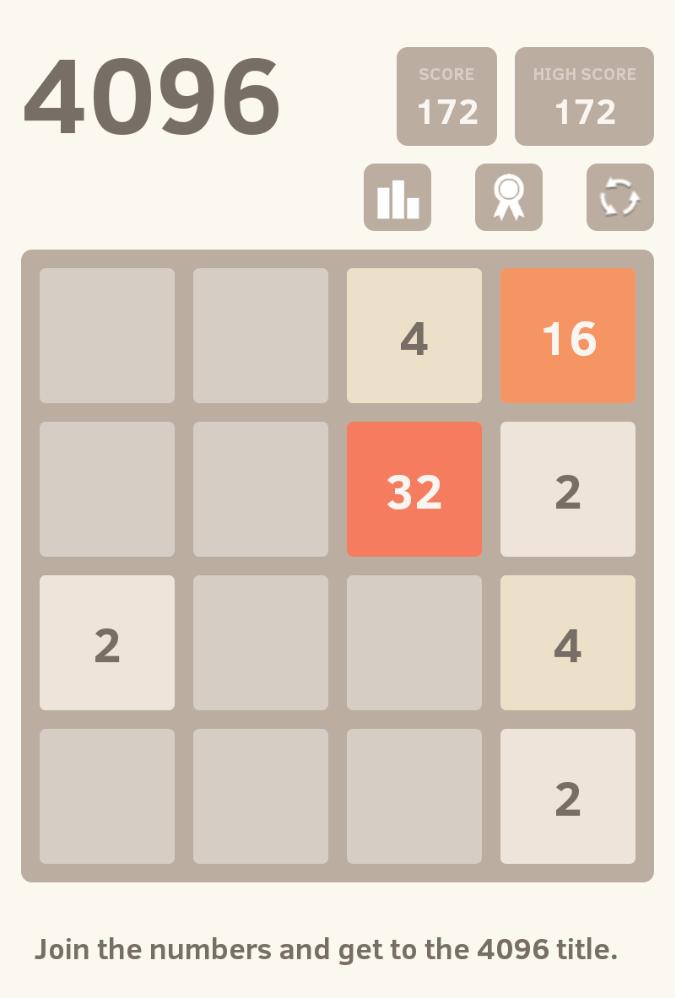Image resolution: width=675 pixels, height=998 pixels.
Task: Open the achievements ribbon icon
Action: pyautogui.click(x=508, y=197)
